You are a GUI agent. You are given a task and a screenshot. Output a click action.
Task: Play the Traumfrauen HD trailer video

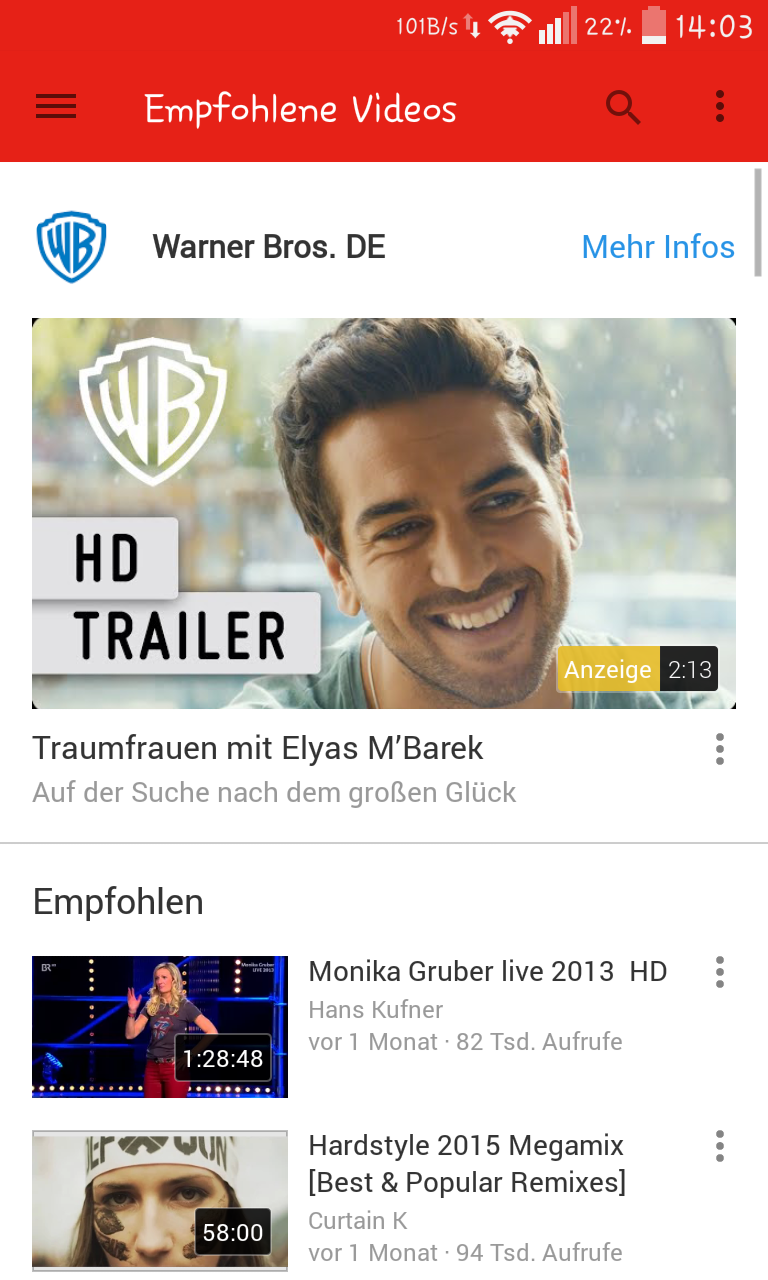pos(384,513)
